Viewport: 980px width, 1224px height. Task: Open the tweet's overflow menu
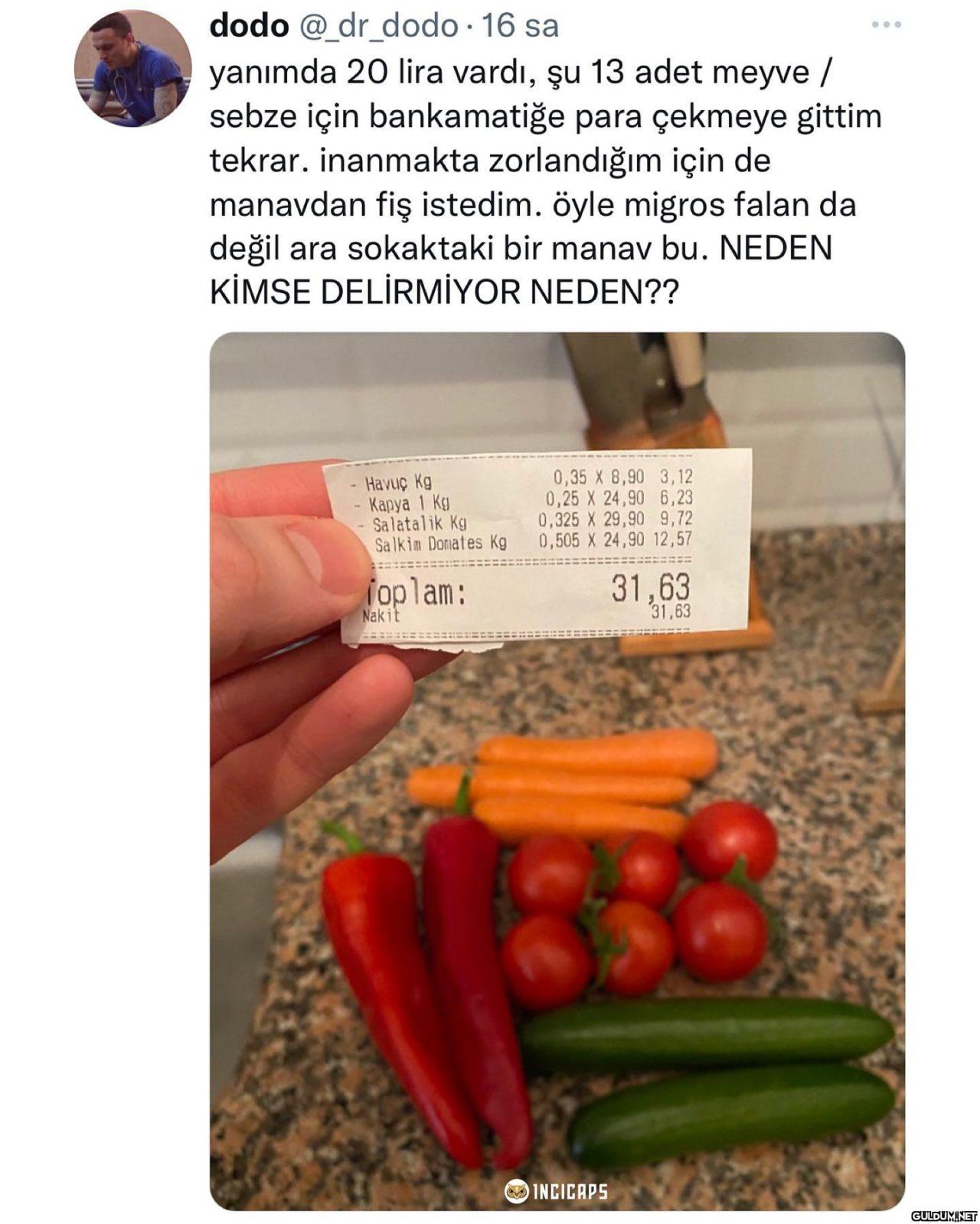886,25
